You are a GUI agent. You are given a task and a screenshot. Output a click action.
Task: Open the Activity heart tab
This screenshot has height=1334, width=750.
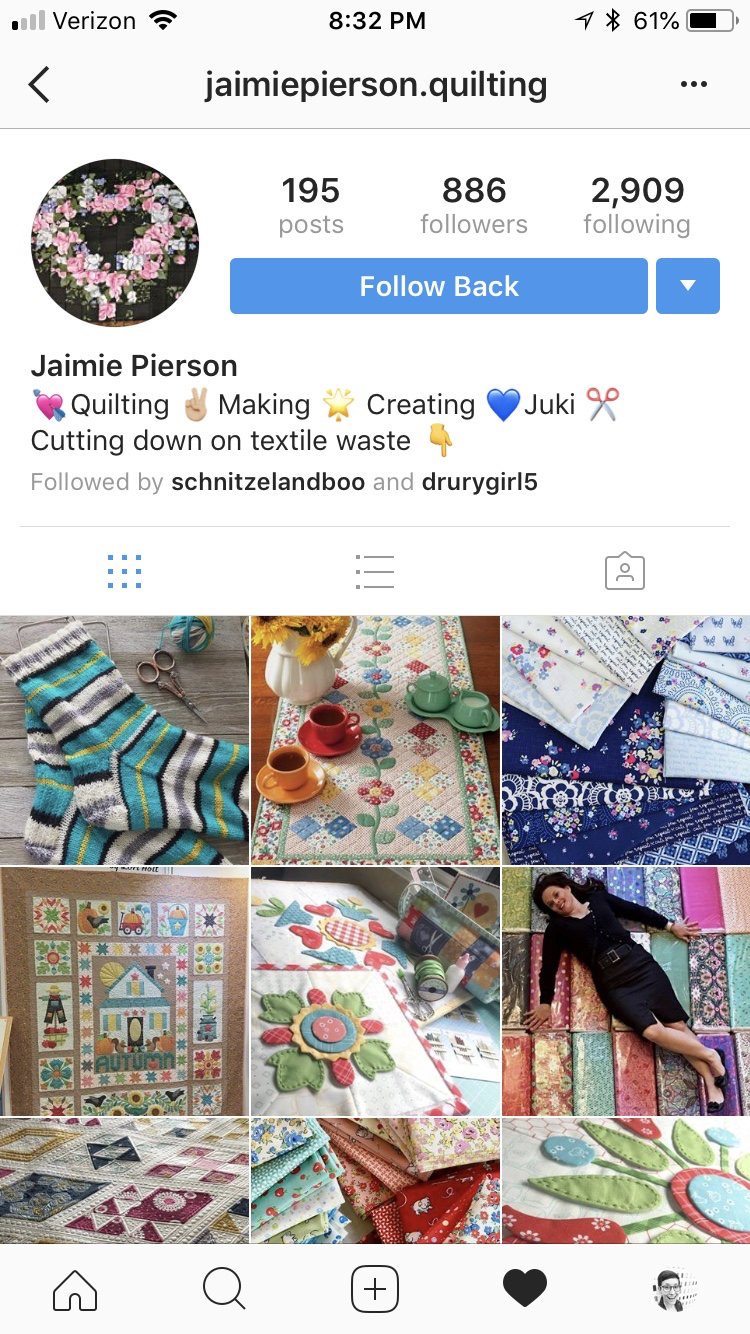[x=525, y=1289]
